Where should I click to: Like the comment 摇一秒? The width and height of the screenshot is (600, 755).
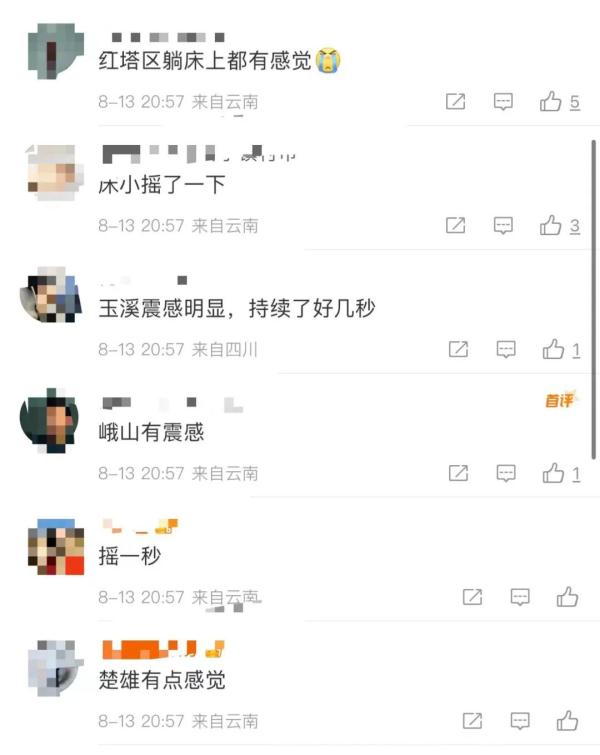[568, 597]
